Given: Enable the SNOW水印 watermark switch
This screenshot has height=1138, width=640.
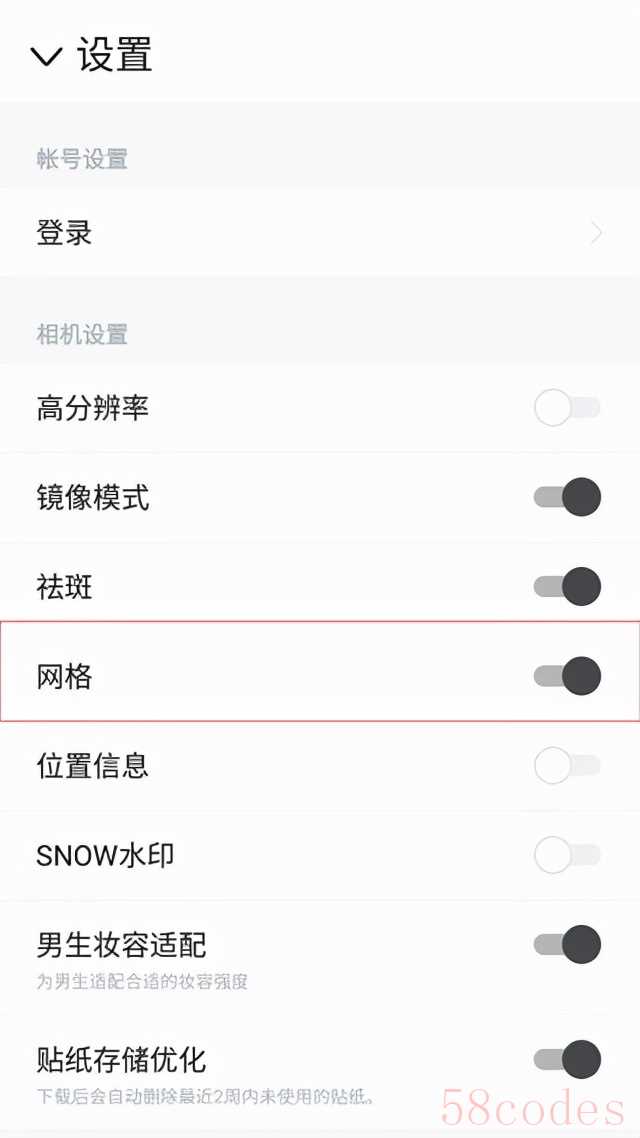Looking at the screenshot, I should 567,855.
